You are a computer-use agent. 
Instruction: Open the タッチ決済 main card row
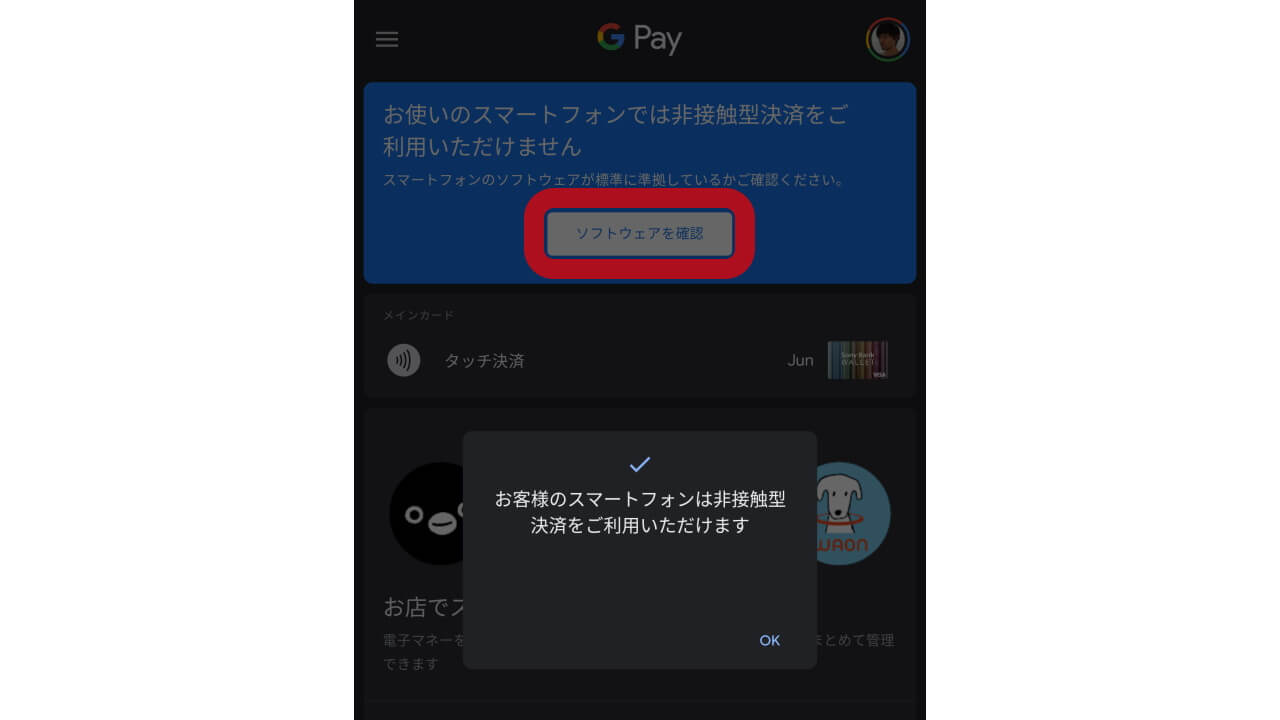point(638,360)
